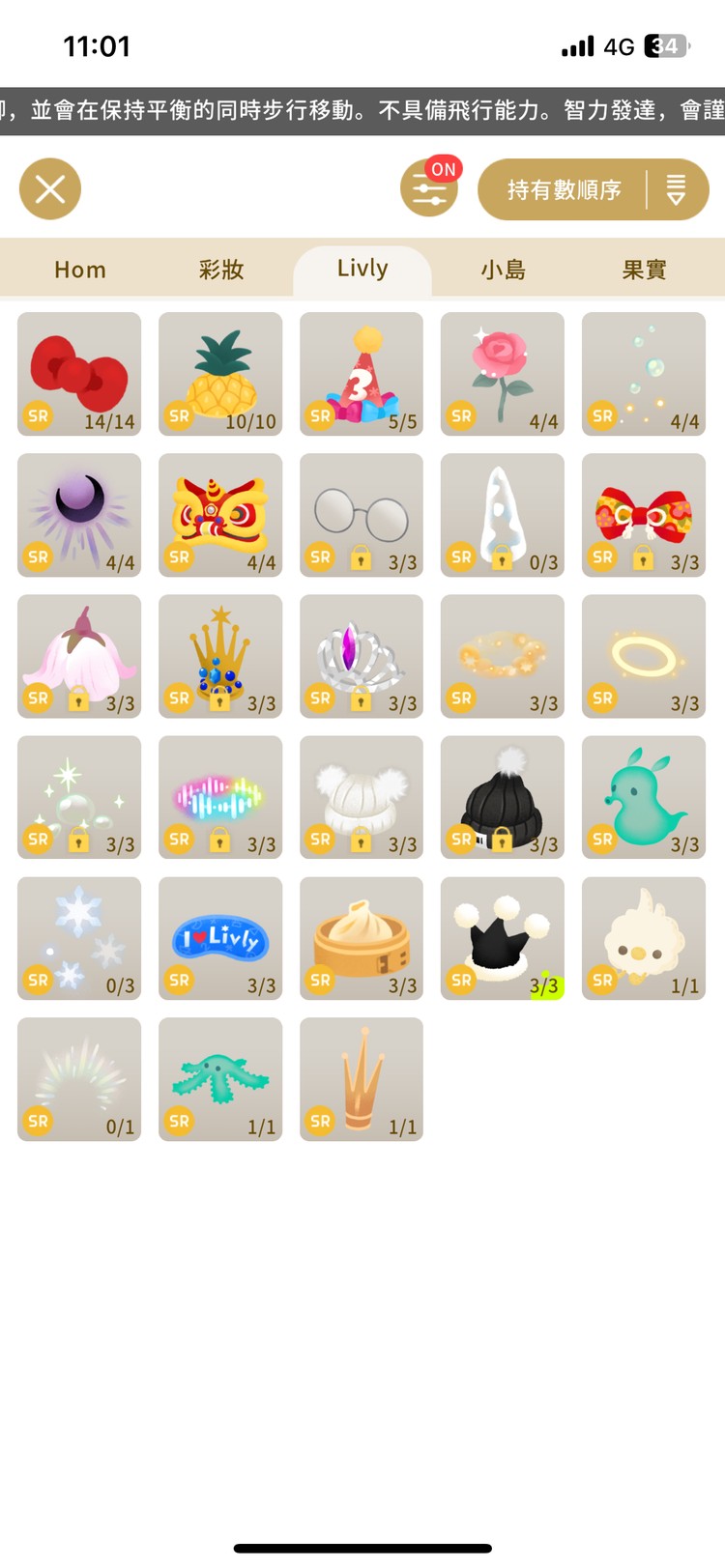Viewport: 725px width, 1568px height.
Task: Select the black knit beanie item
Action: click(503, 797)
